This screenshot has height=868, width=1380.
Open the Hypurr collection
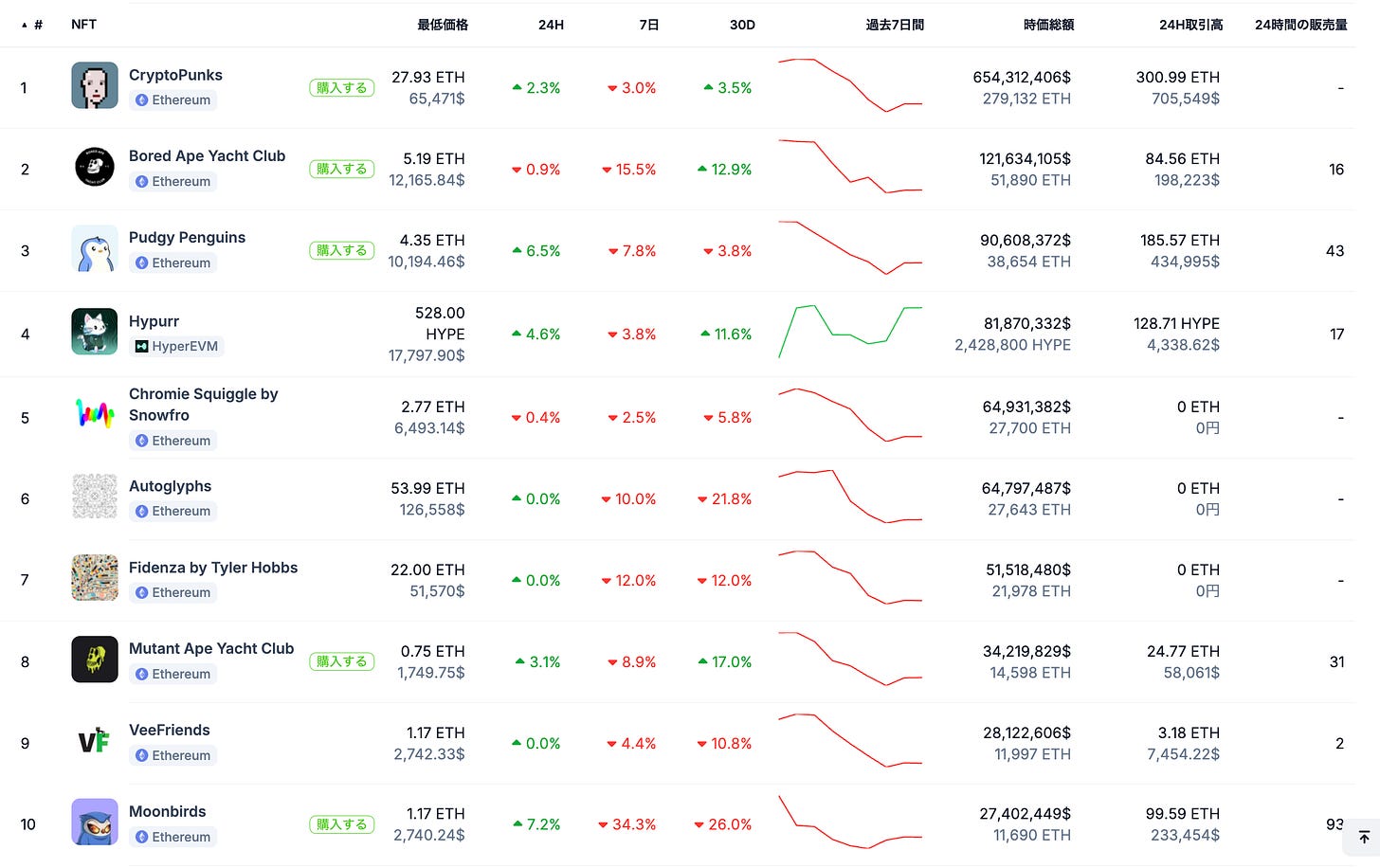point(154,321)
